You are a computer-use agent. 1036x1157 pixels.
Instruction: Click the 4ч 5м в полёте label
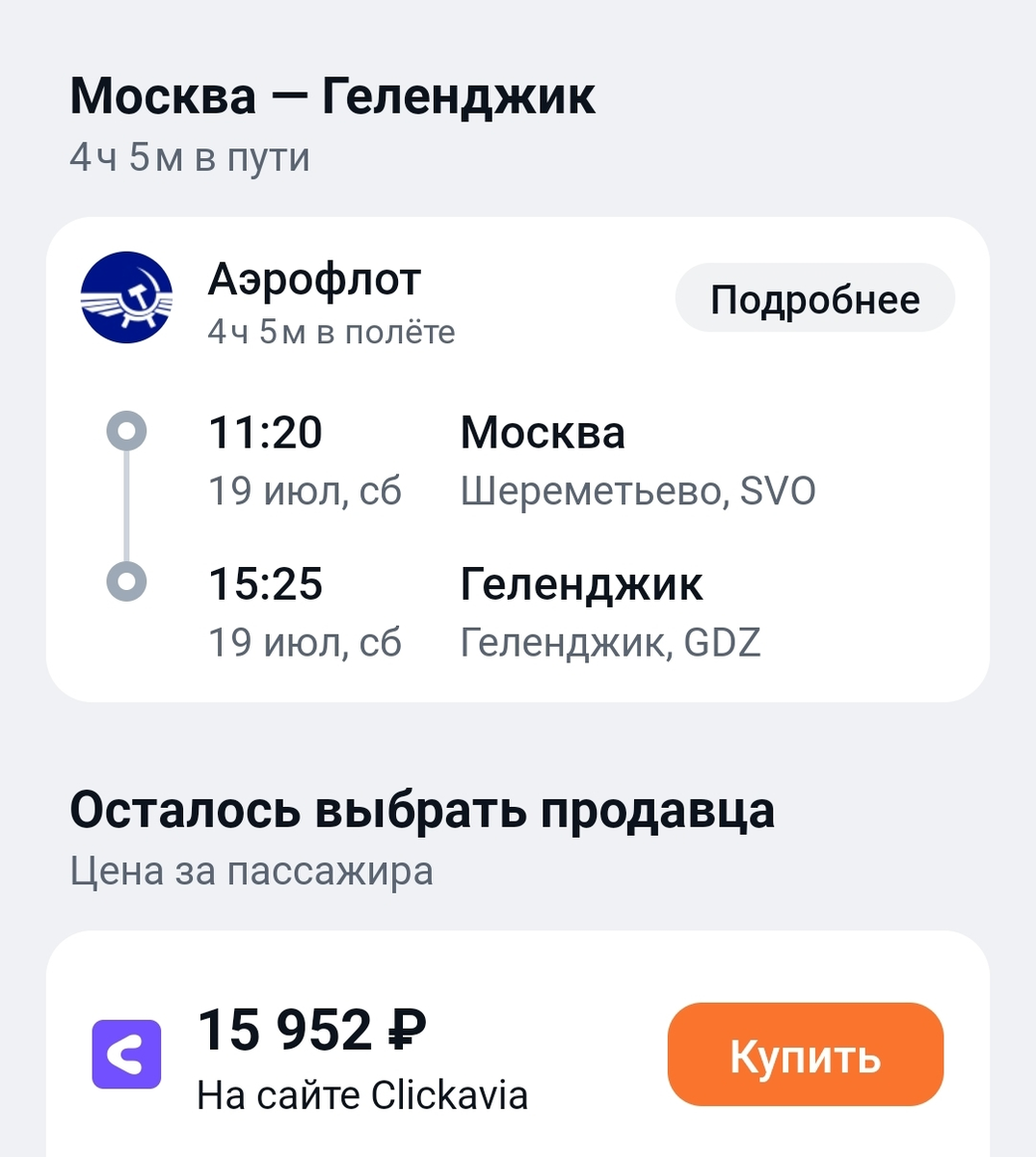click(332, 333)
